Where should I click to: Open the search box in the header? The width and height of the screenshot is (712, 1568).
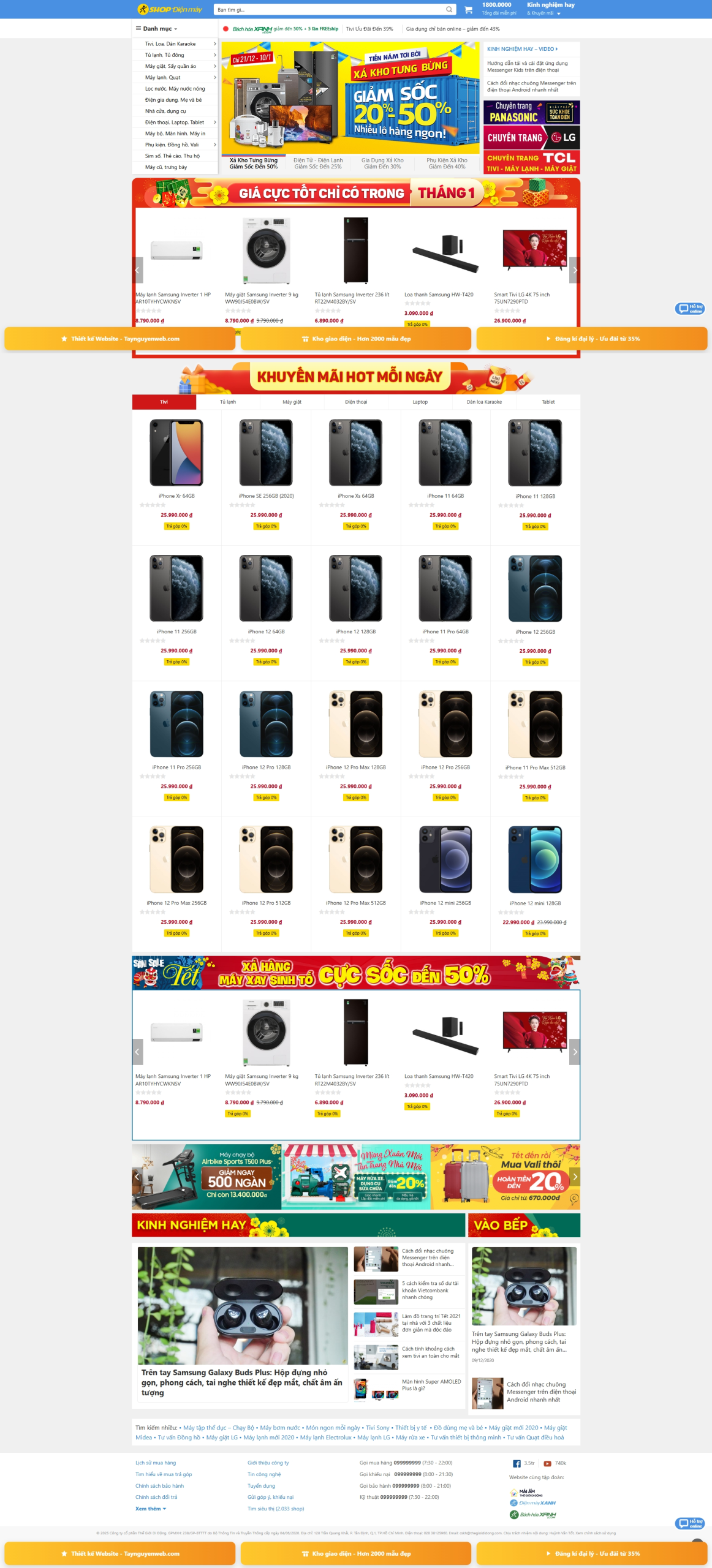pyautogui.click(x=331, y=10)
